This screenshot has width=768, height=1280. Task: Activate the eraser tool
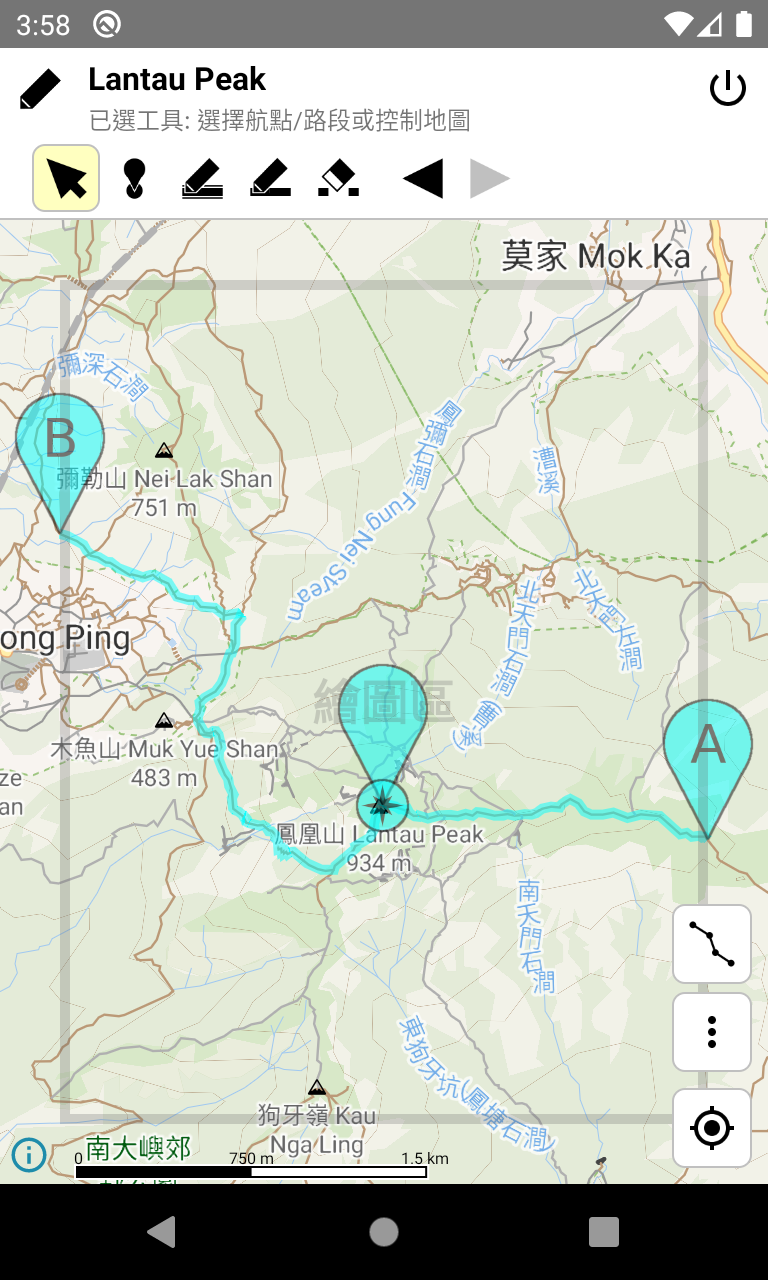[338, 178]
